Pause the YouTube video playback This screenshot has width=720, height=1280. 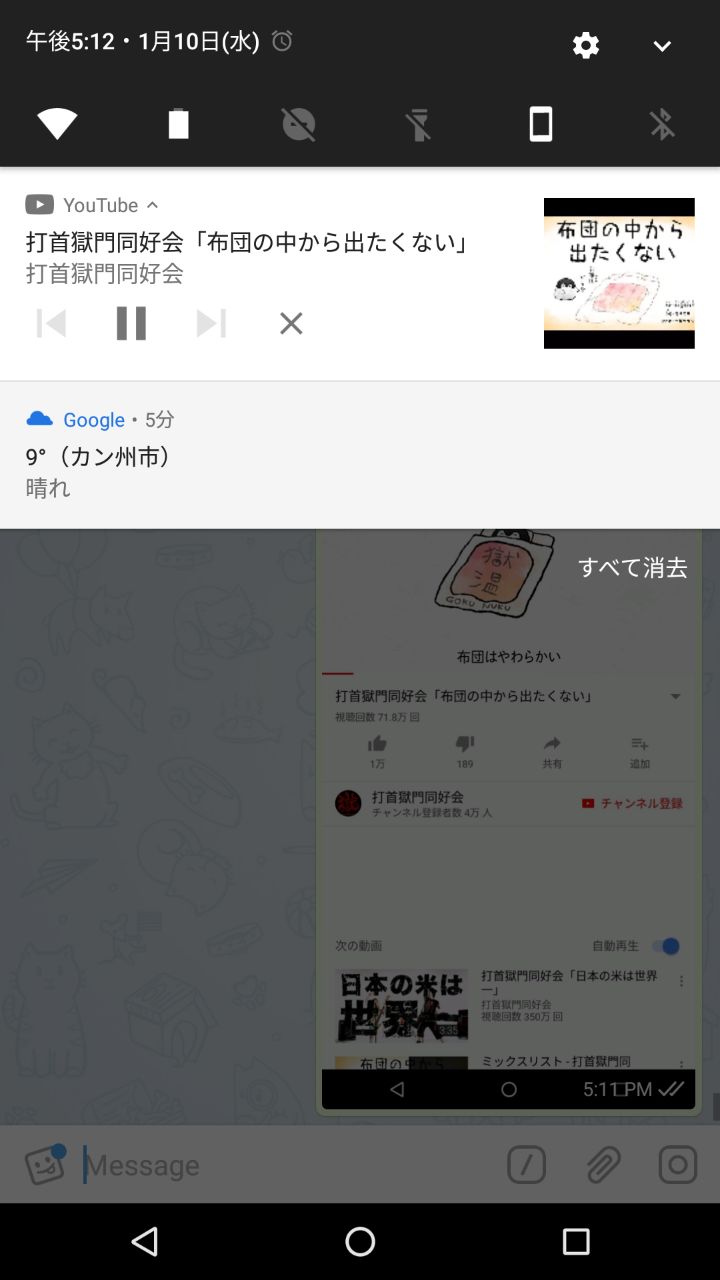point(131,323)
